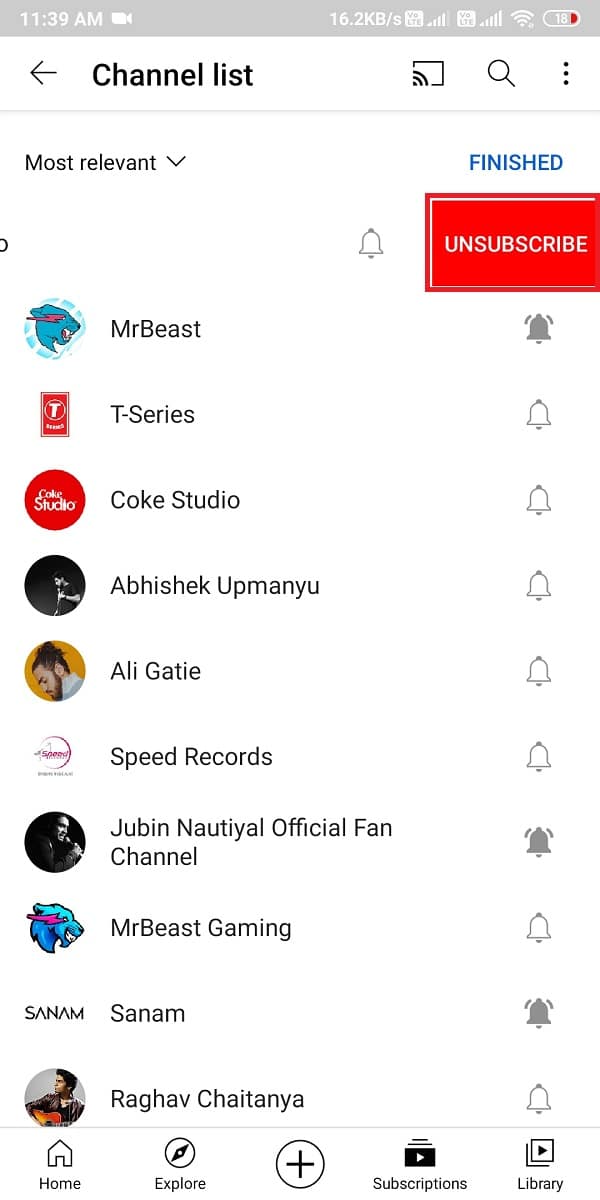The image size is (600, 1200).
Task: Create a new video with plus button
Action: point(300,1165)
